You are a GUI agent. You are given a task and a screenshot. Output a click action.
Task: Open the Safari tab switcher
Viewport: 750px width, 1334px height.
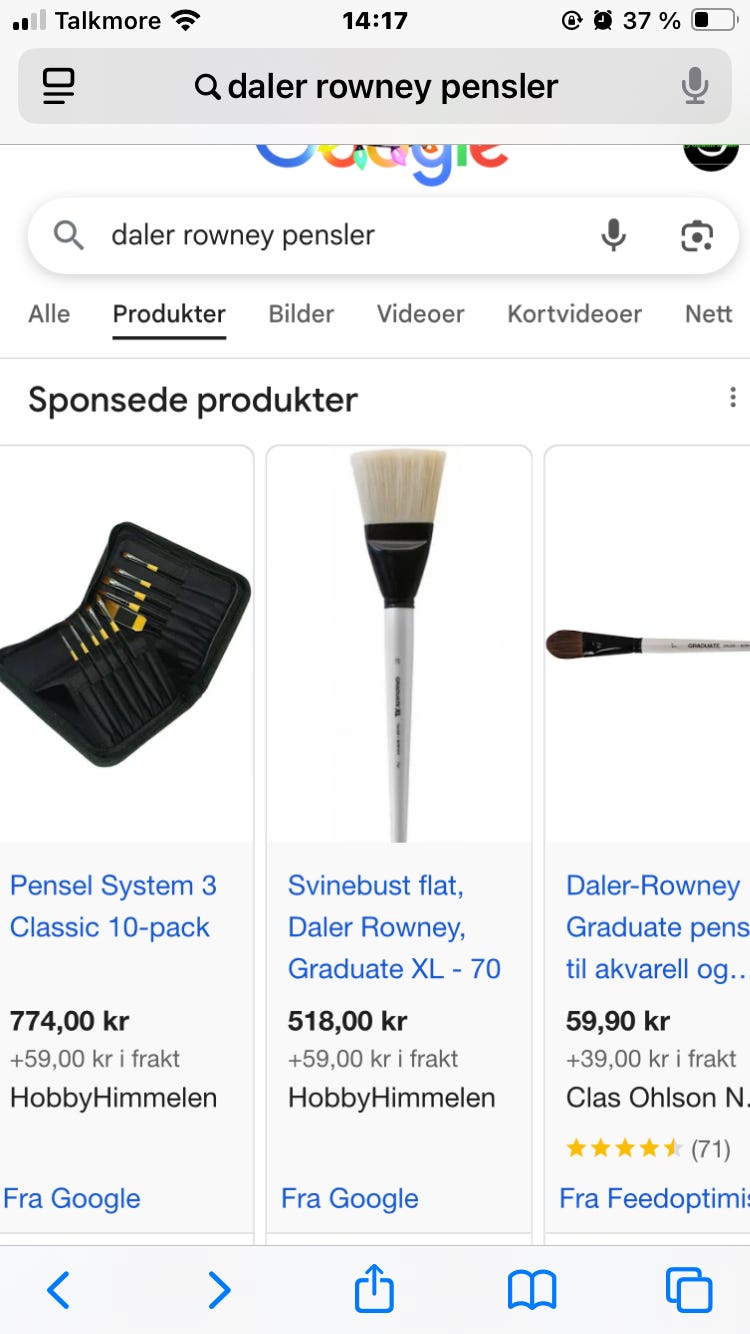point(688,1290)
